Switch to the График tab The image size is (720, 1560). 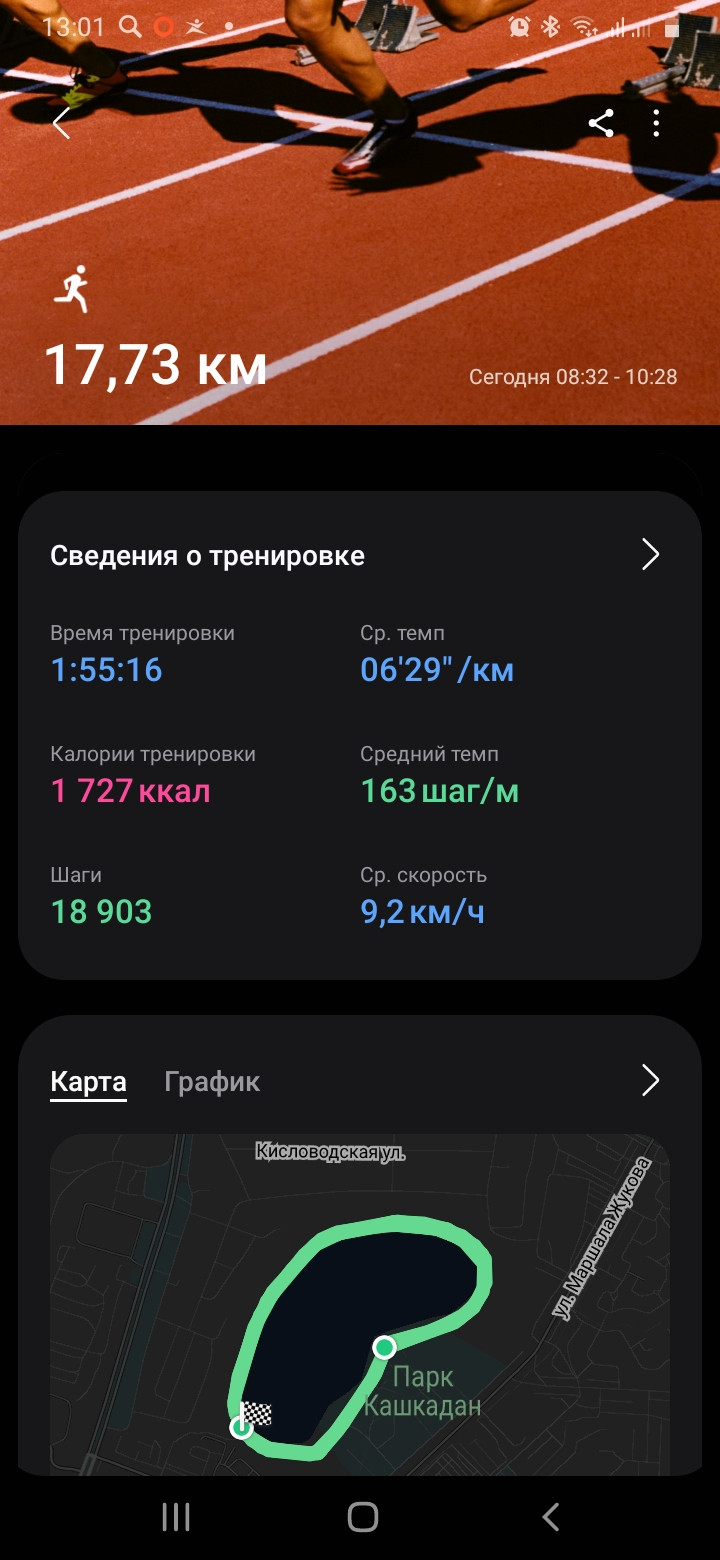[x=212, y=1081]
